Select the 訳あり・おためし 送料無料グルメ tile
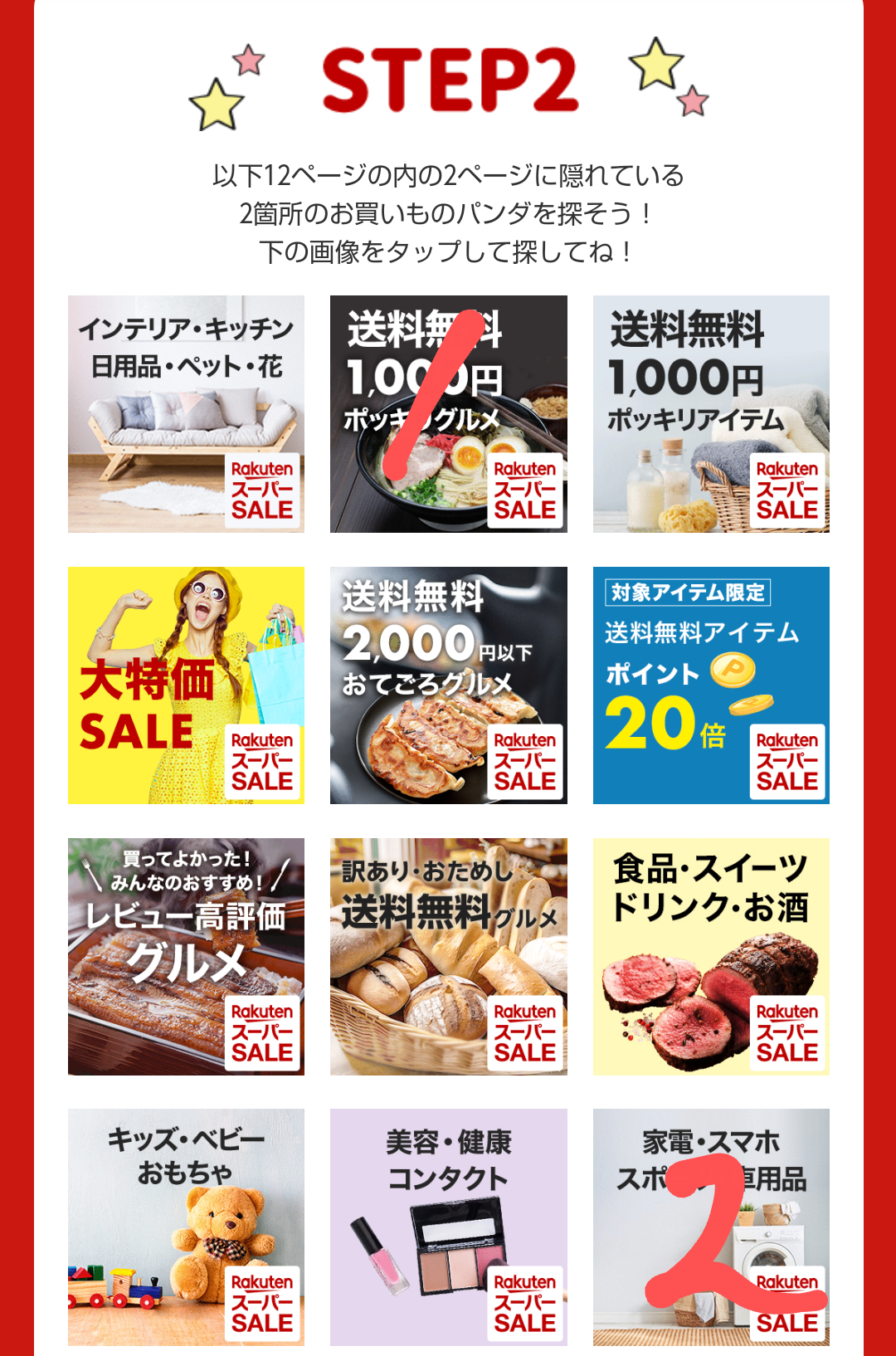Screen dimensions: 896x1356 pyautogui.click(x=448, y=956)
